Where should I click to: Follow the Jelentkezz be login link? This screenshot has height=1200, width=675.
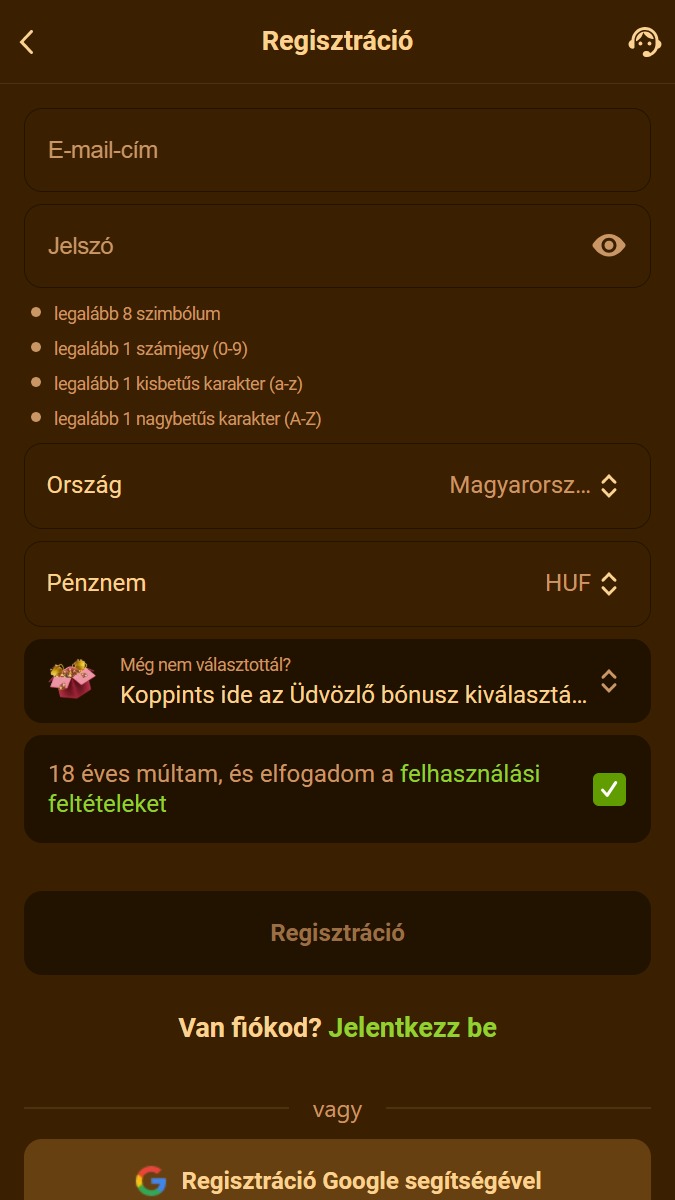tap(412, 1027)
